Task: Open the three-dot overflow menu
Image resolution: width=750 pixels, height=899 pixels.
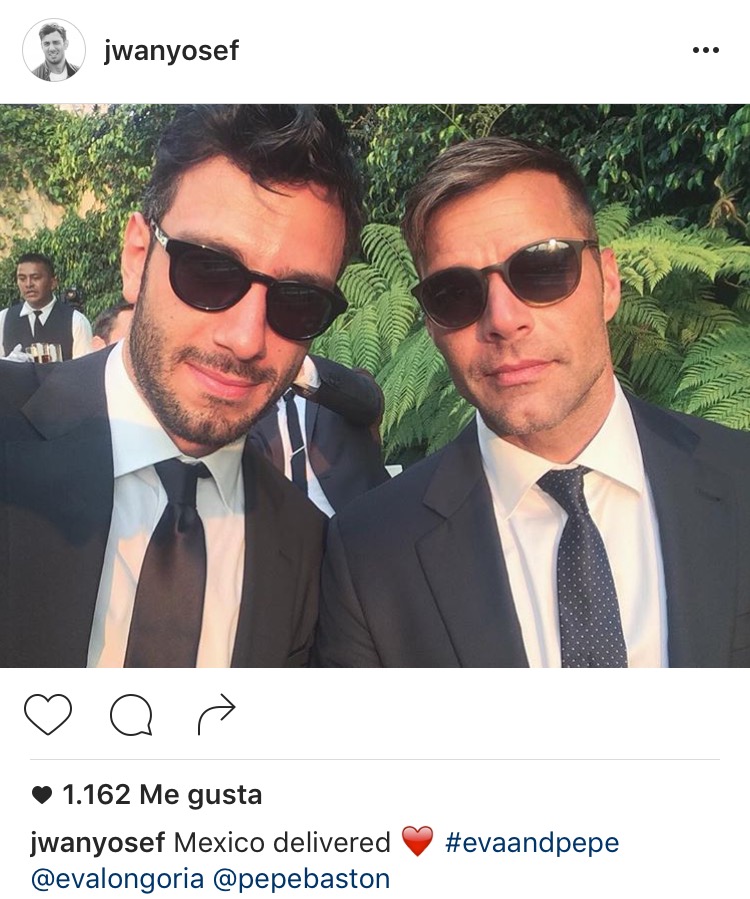Action: click(705, 51)
